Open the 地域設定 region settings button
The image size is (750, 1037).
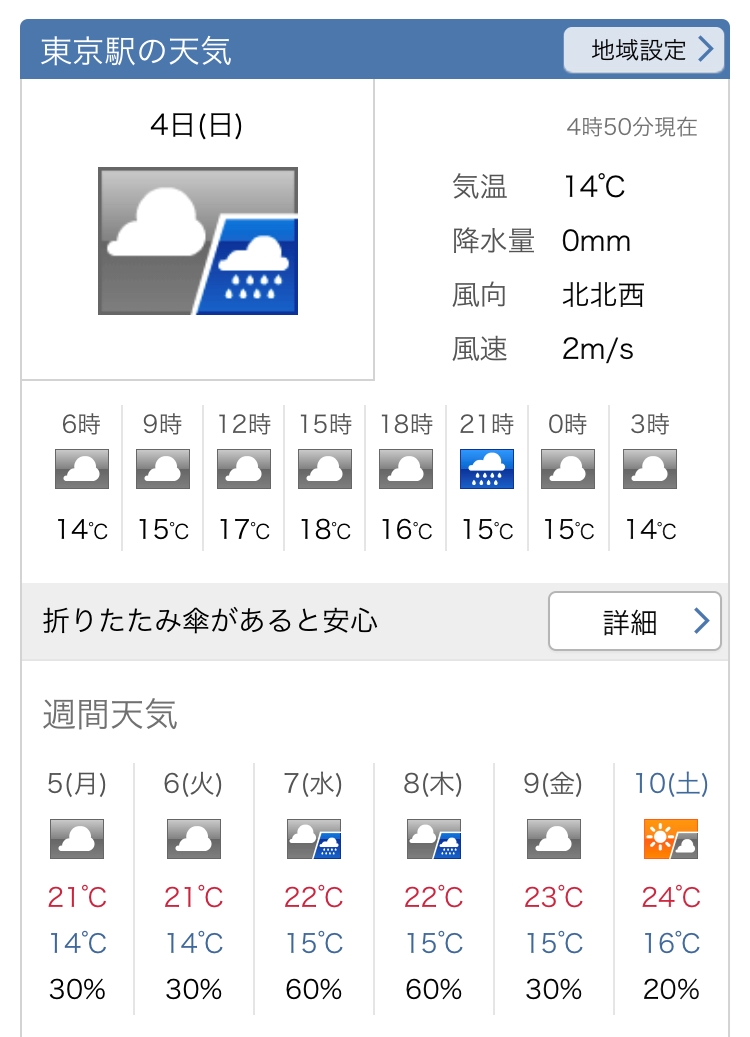click(643, 50)
